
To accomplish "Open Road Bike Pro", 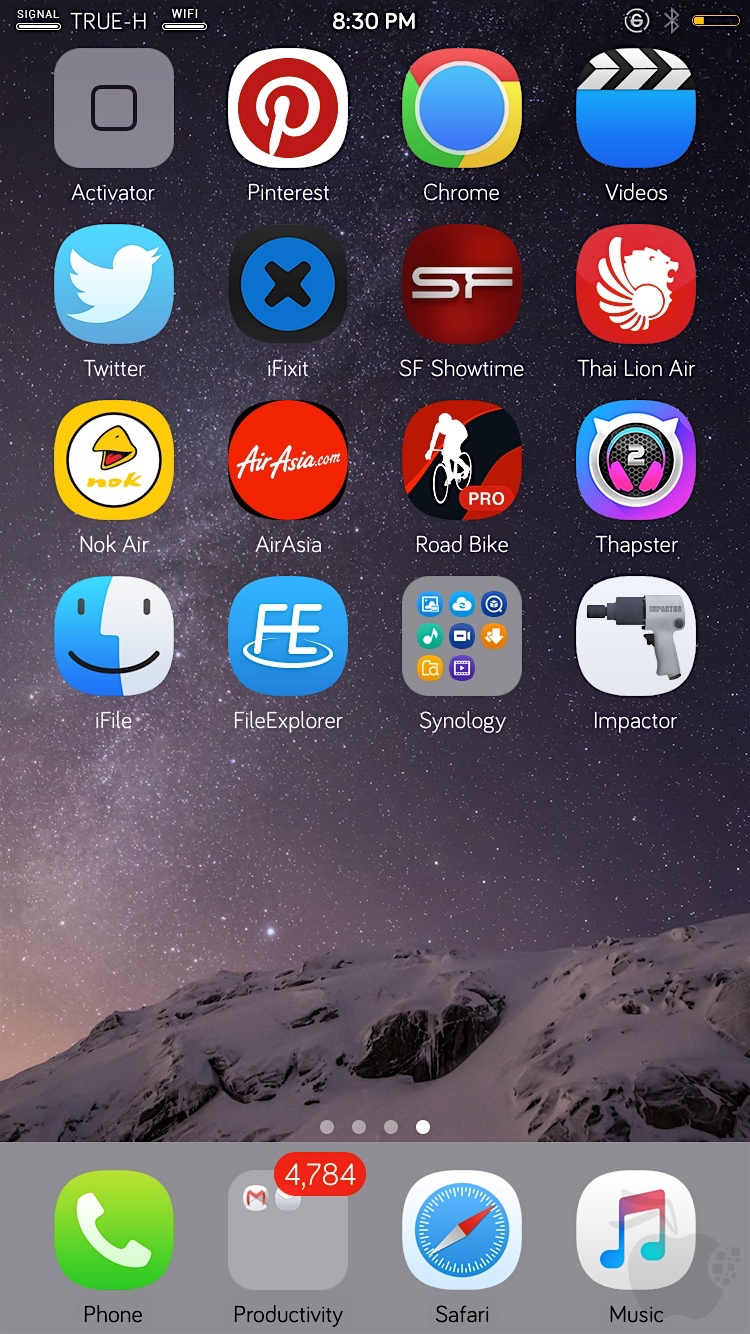I will point(462,460).
